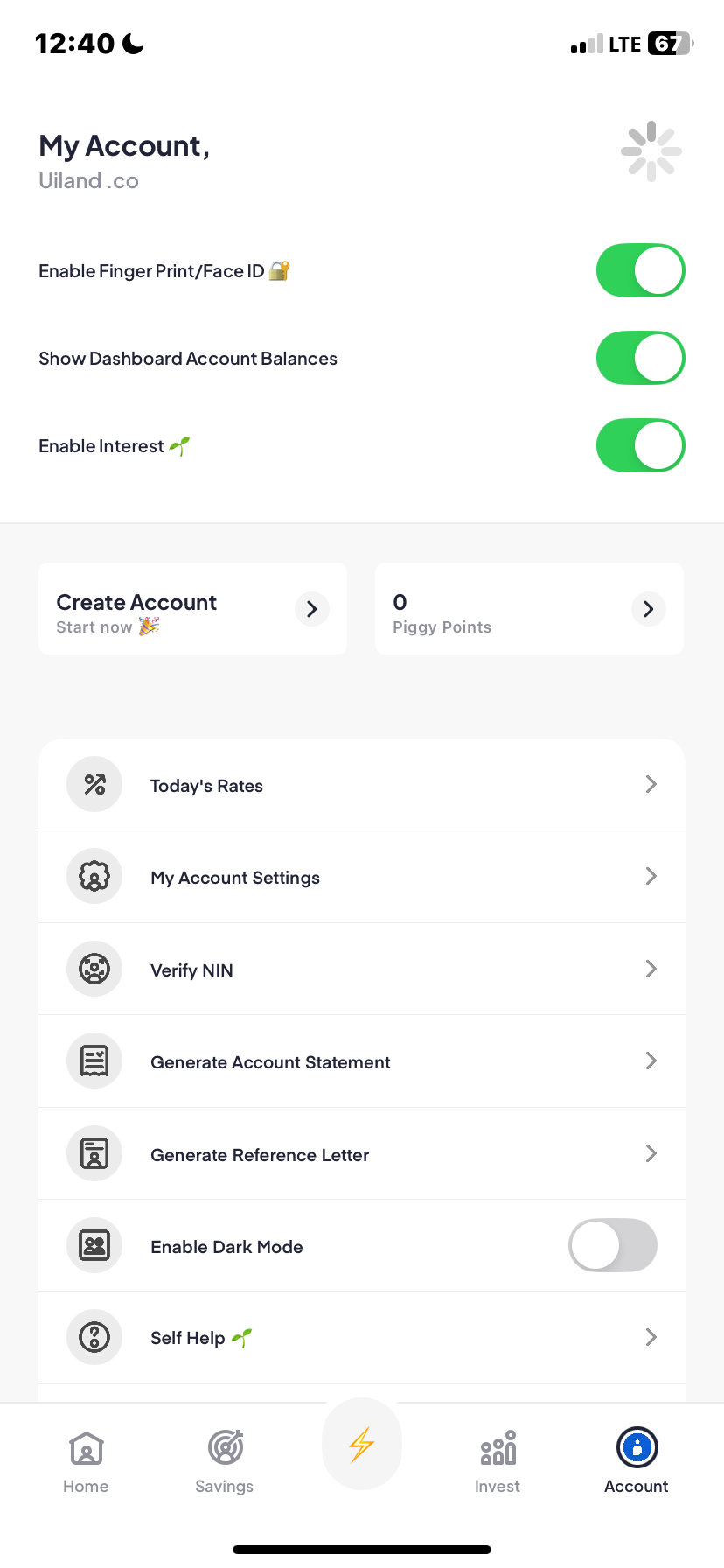This screenshot has width=724, height=1568.
Task: Turn off Show Dashboard Account Balances
Action: 640,358
